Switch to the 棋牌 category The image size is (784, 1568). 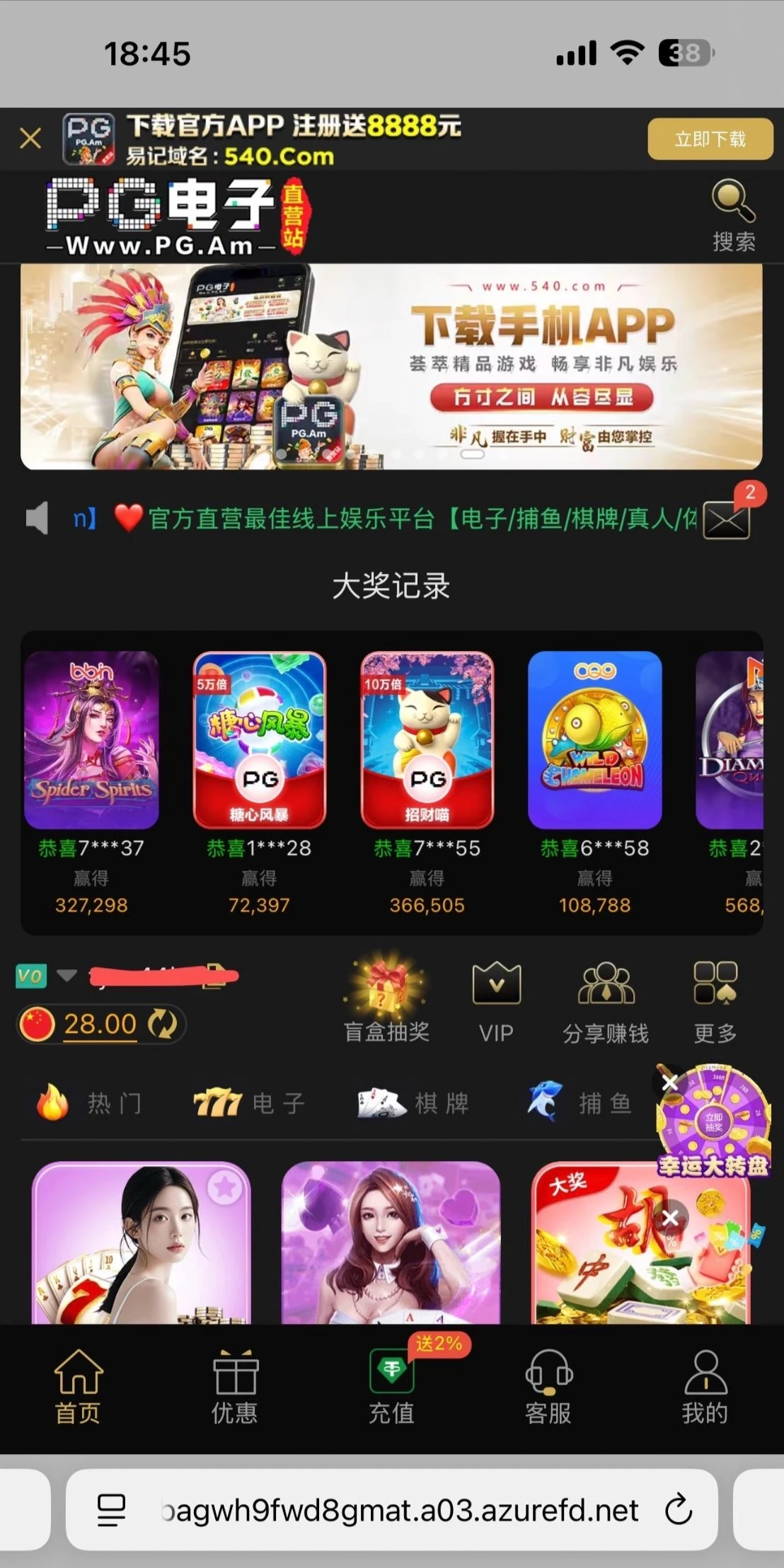pyautogui.click(x=413, y=1102)
